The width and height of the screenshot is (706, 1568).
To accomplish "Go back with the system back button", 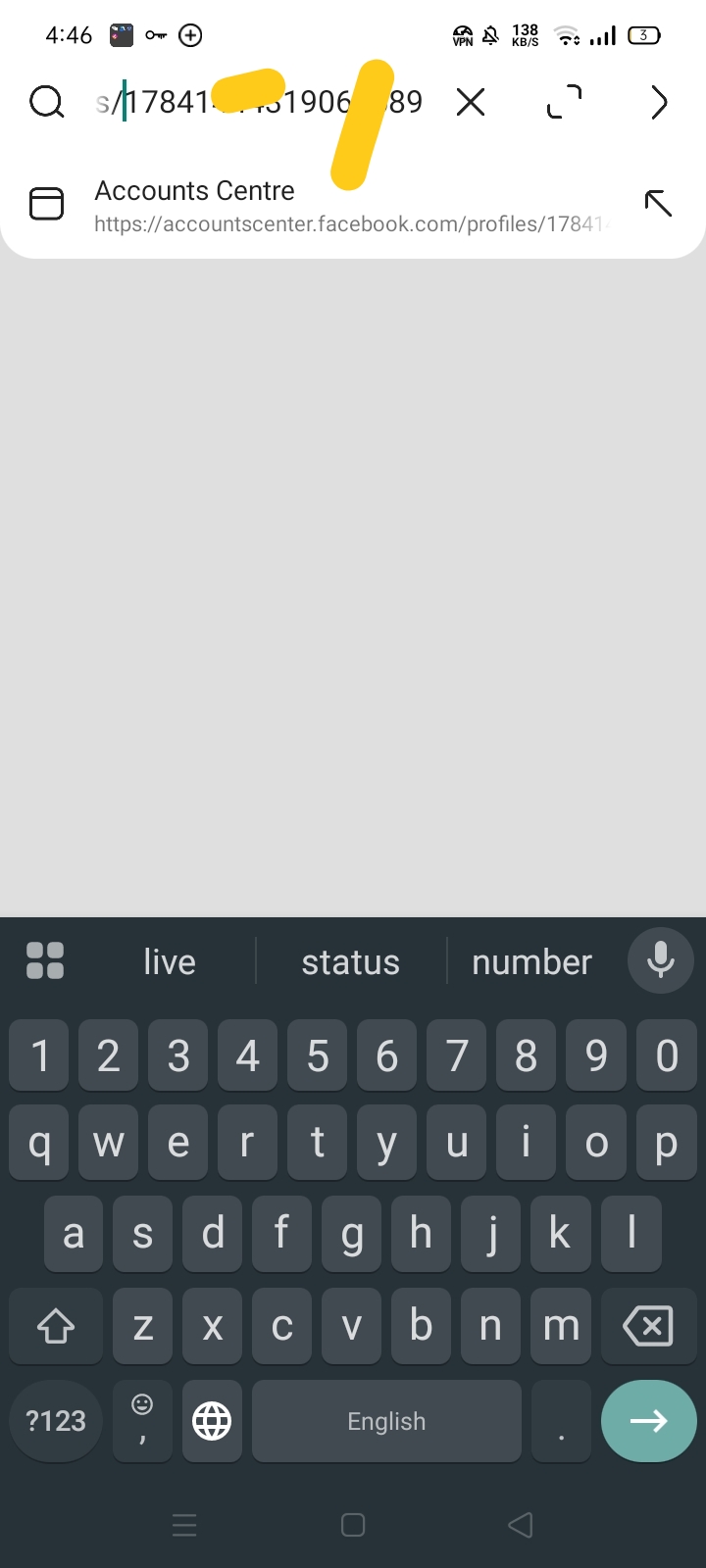I will coord(521,1525).
